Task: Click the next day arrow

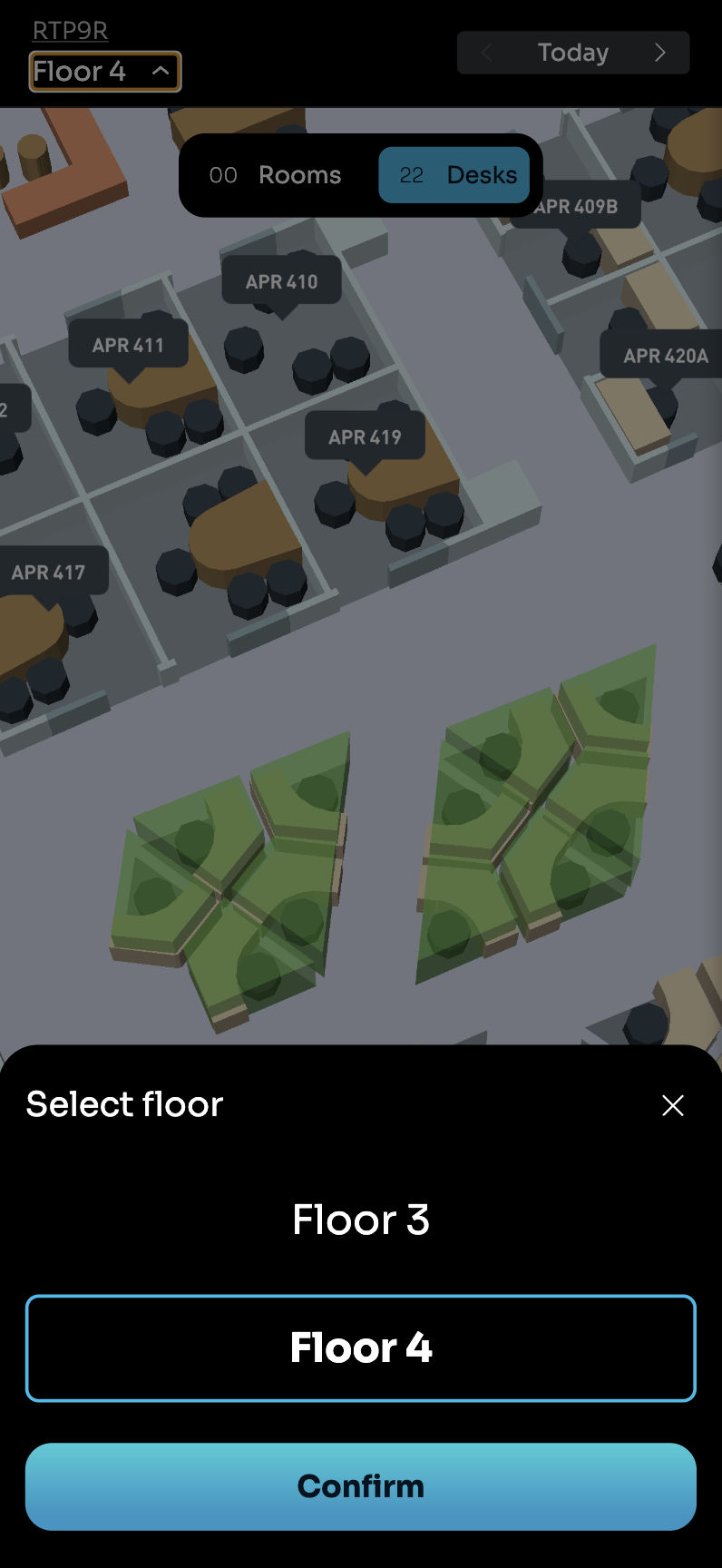Action: 661,52
